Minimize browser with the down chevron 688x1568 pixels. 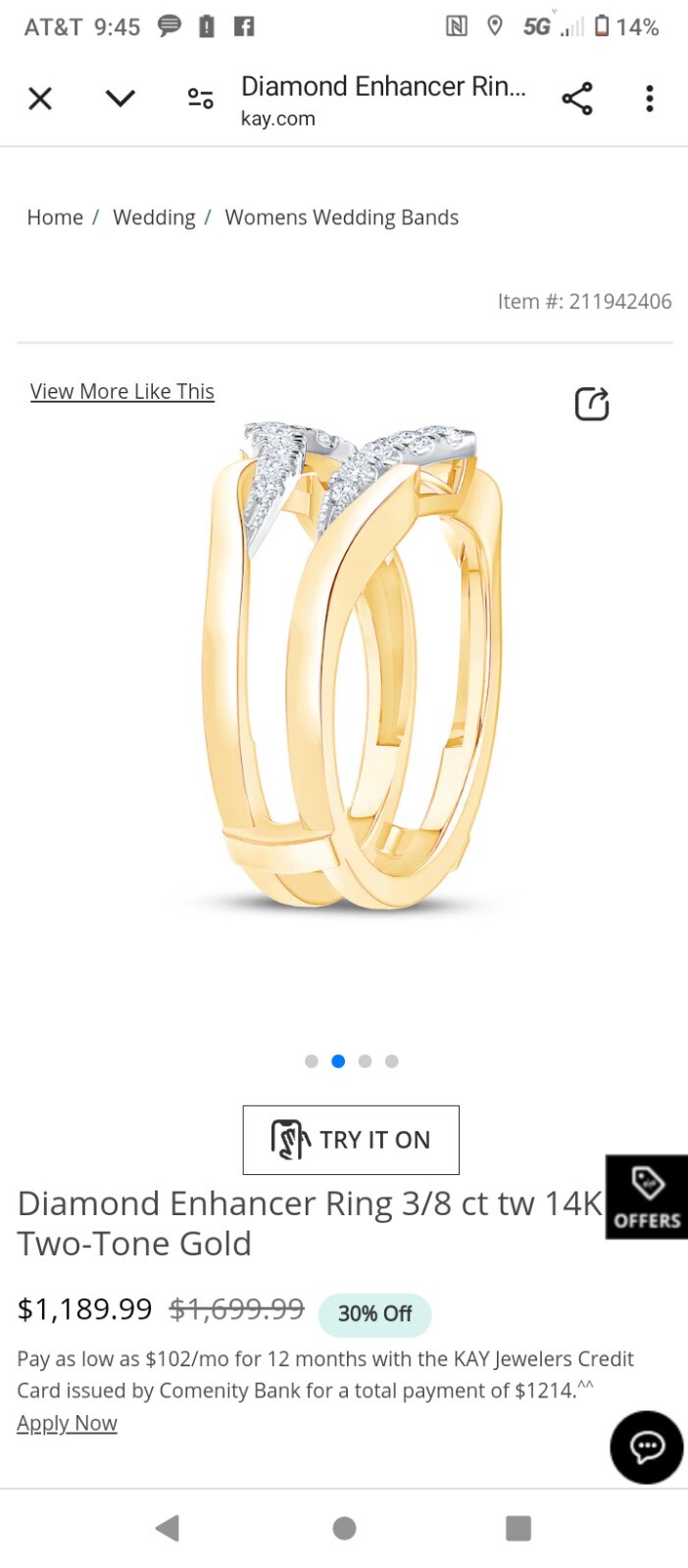click(x=120, y=98)
